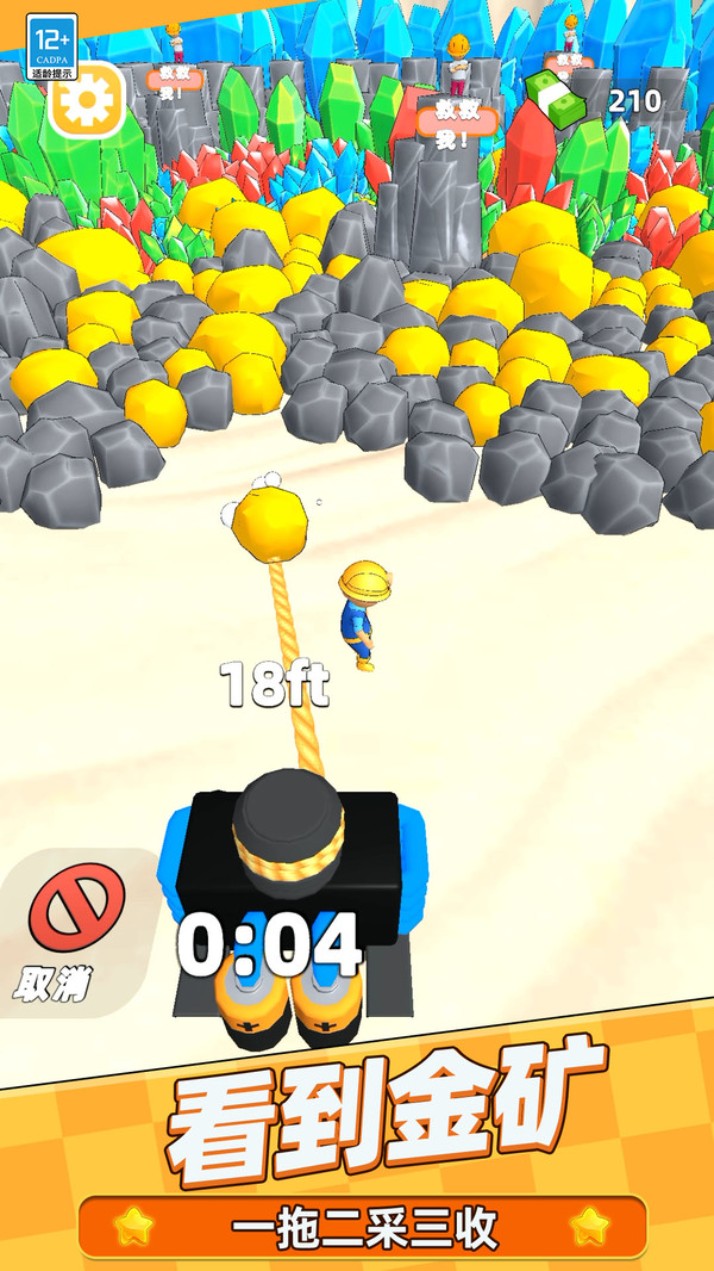Open the settings gear icon
This screenshot has width=714, height=1271.
click(x=85, y=98)
